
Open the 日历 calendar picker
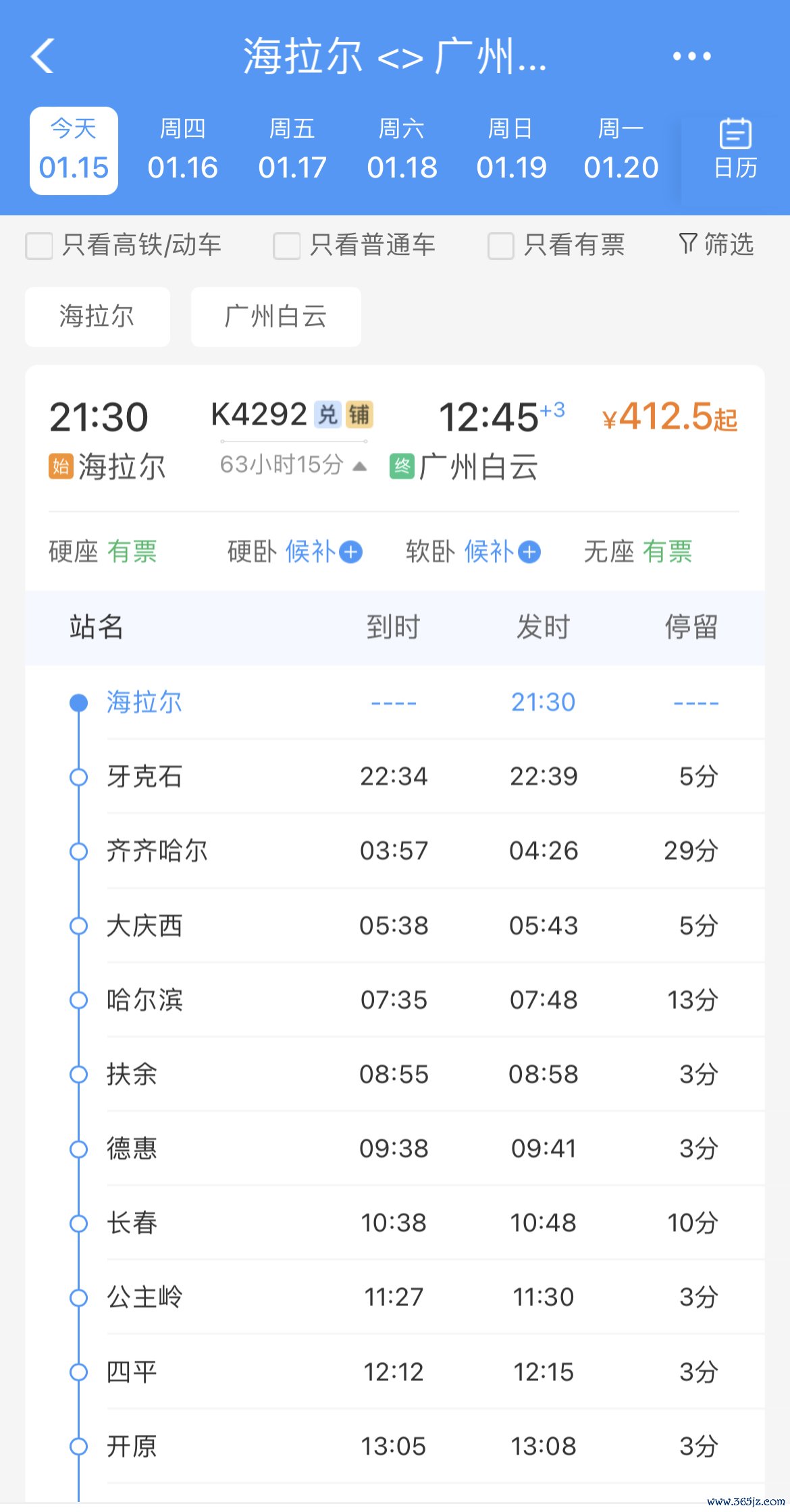735,148
